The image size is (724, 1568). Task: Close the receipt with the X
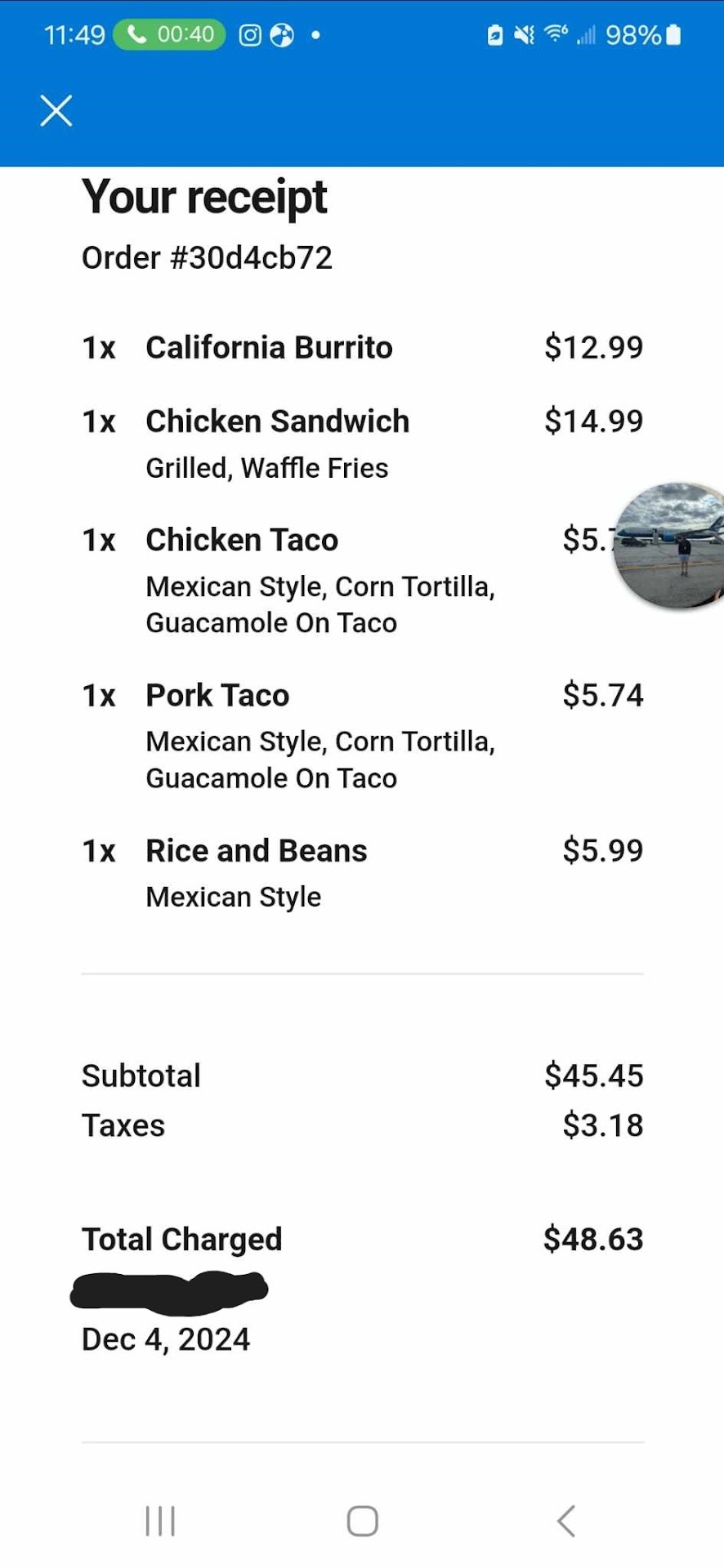56,110
